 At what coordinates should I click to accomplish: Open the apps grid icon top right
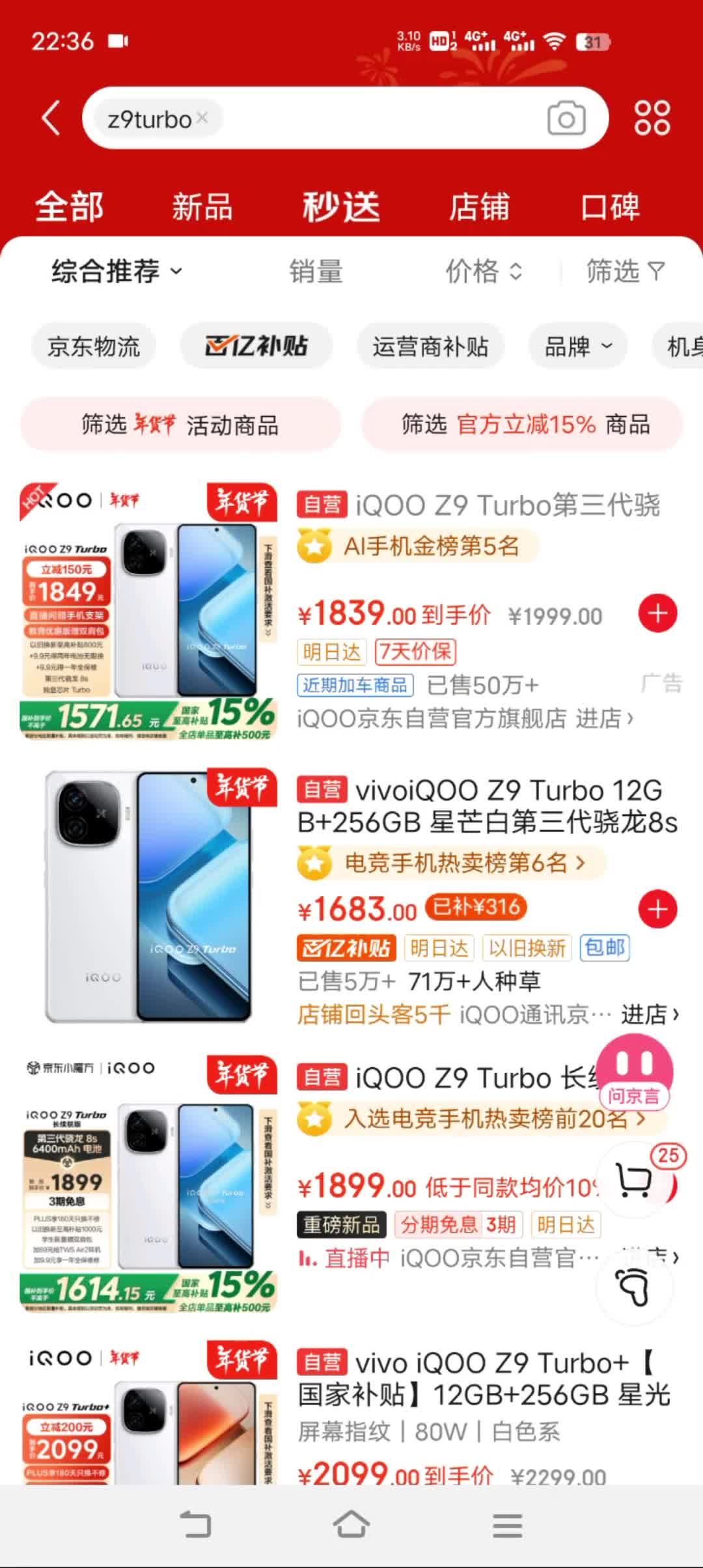coord(654,118)
